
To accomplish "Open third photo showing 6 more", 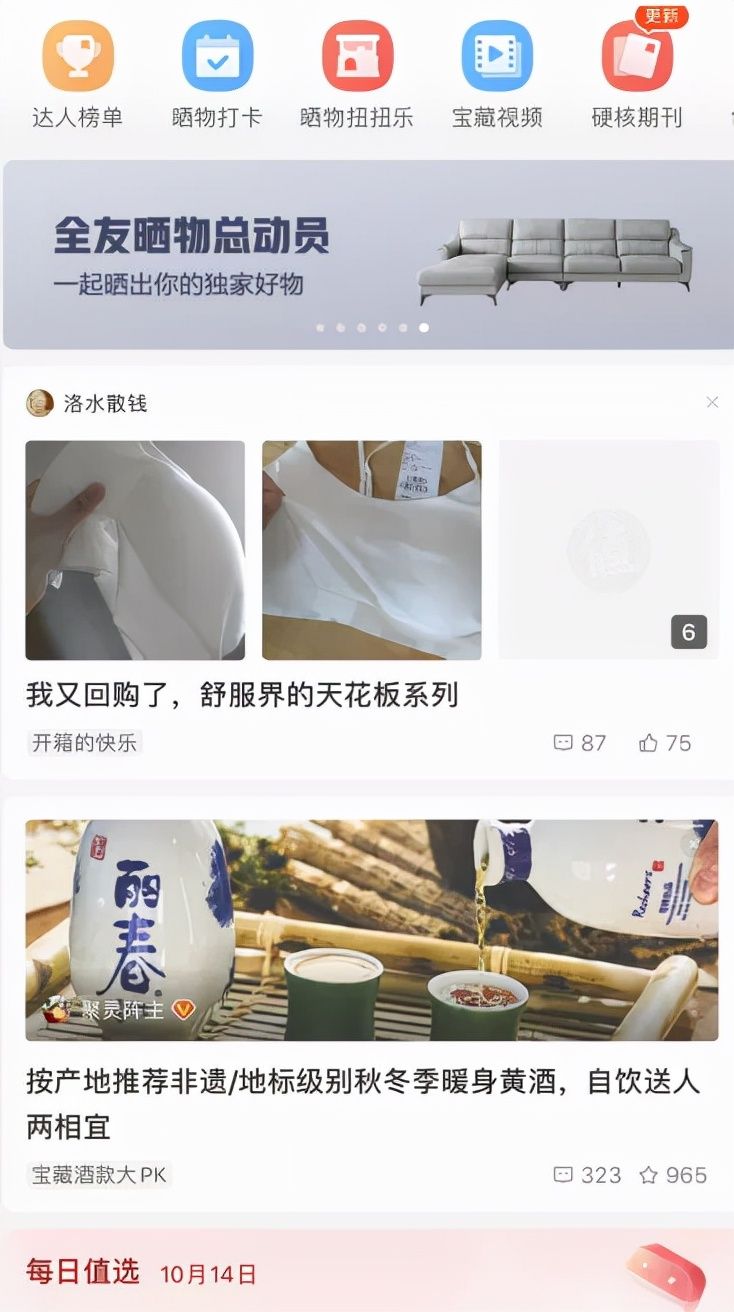I will (609, 550).
